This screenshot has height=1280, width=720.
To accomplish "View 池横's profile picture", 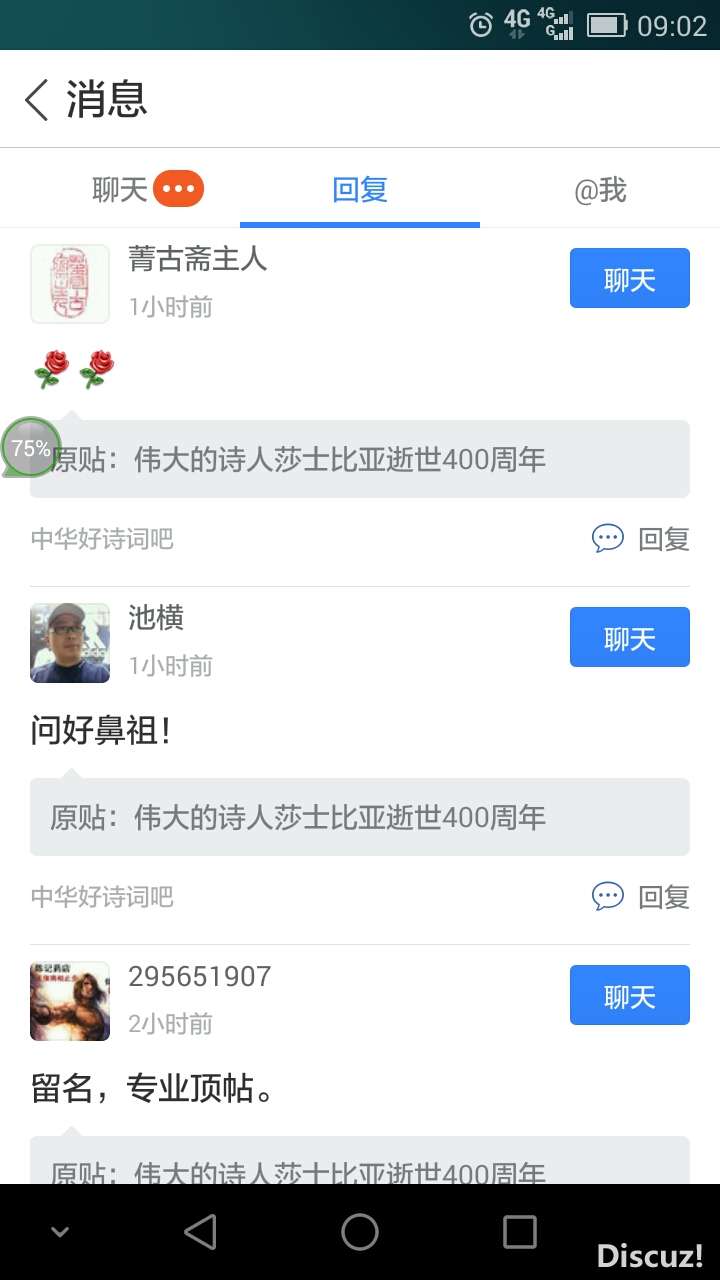I will coord(70,643).
